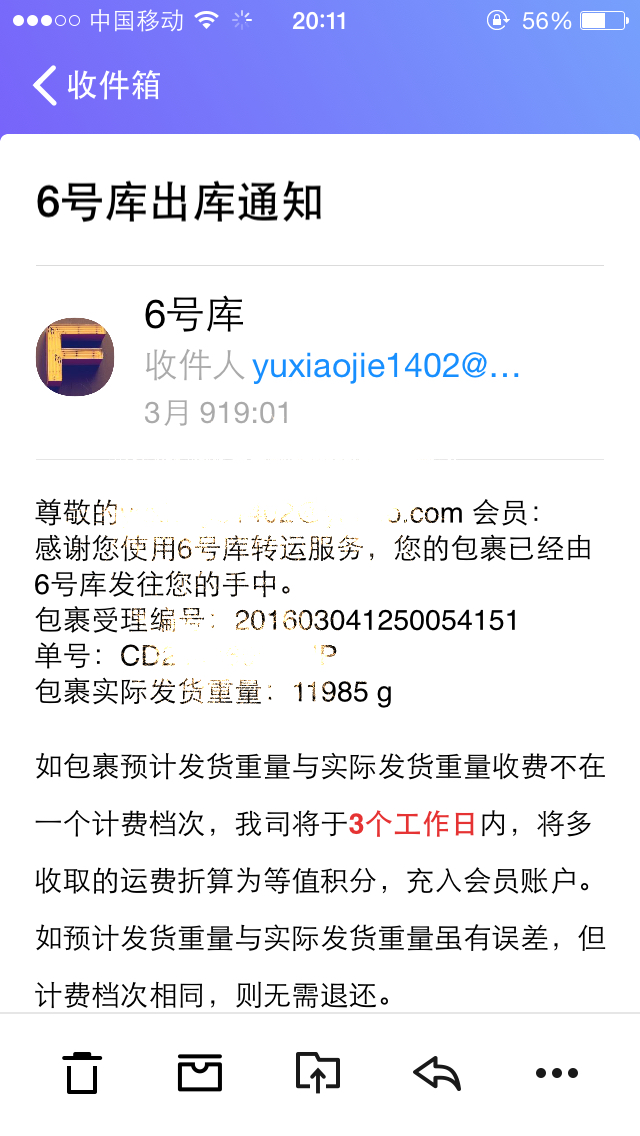Go back to 收件箱 inbox

click(95, 86)
